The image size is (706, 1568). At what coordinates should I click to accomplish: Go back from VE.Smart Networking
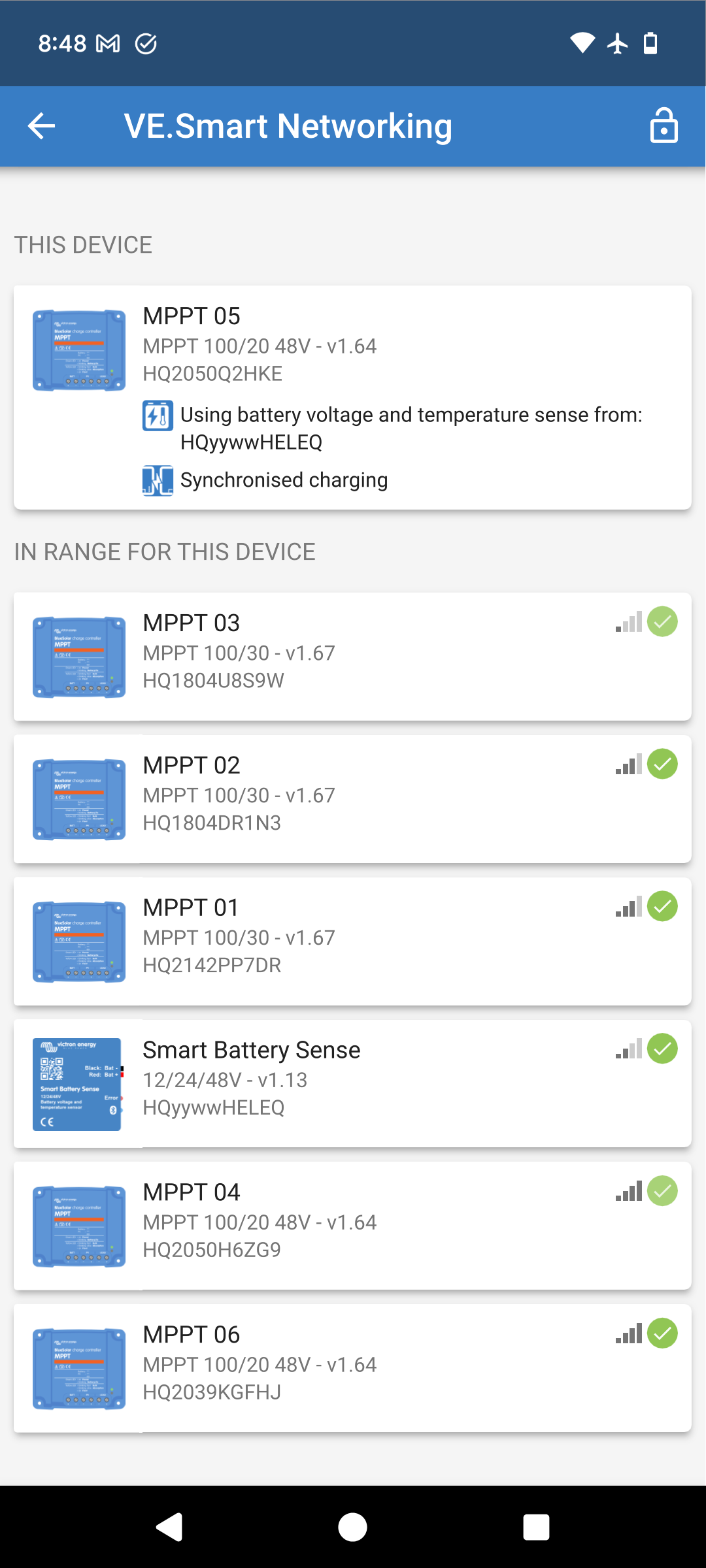point(41,126)
